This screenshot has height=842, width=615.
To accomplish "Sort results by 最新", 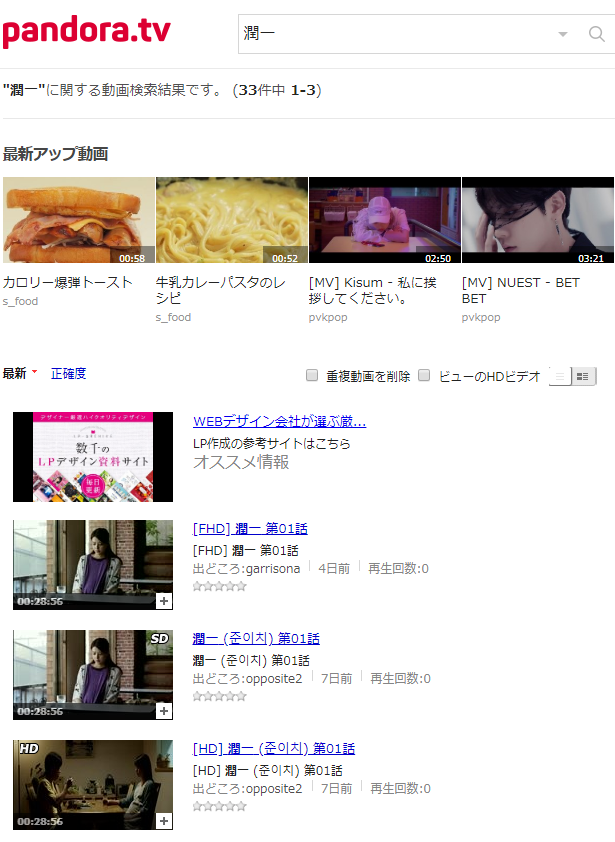I will click(15, 374).
